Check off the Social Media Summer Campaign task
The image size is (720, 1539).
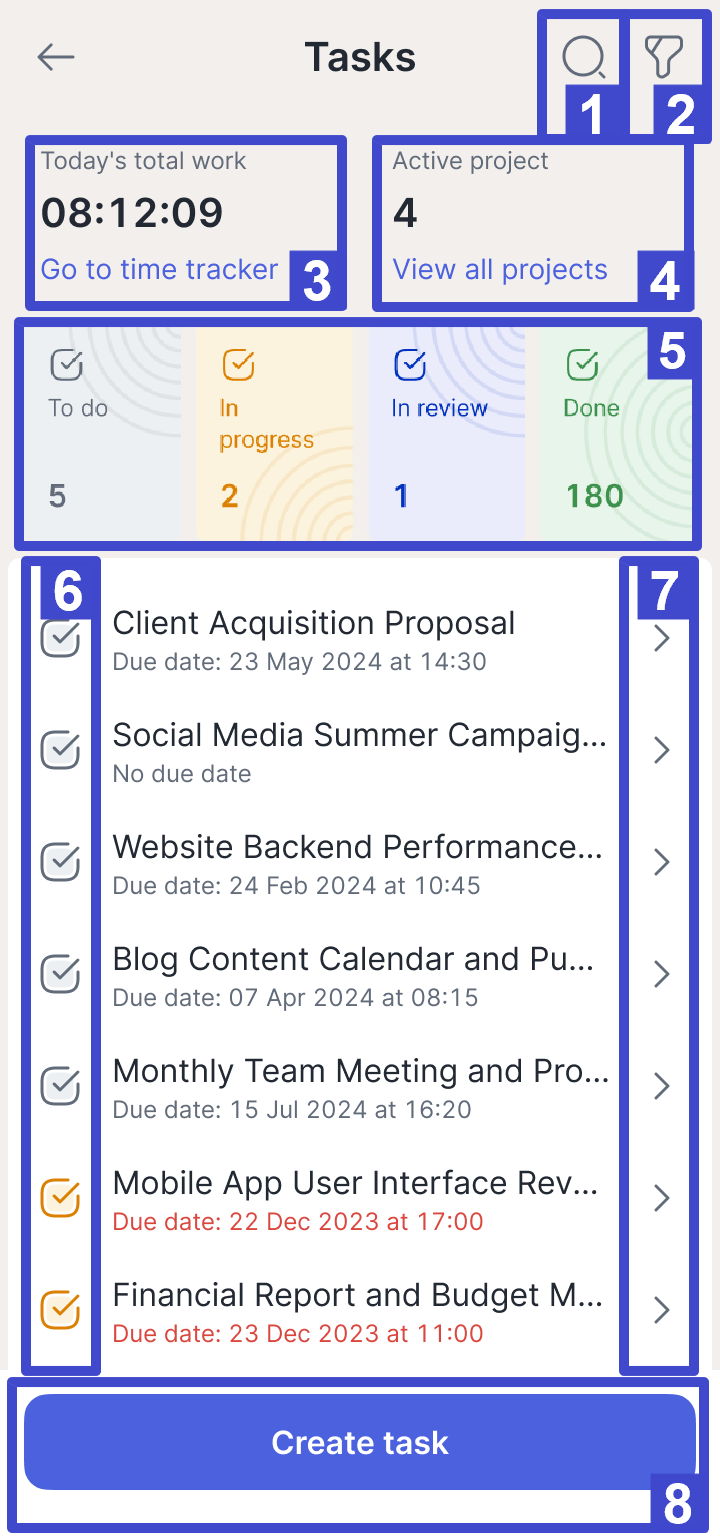coord(60,749)
